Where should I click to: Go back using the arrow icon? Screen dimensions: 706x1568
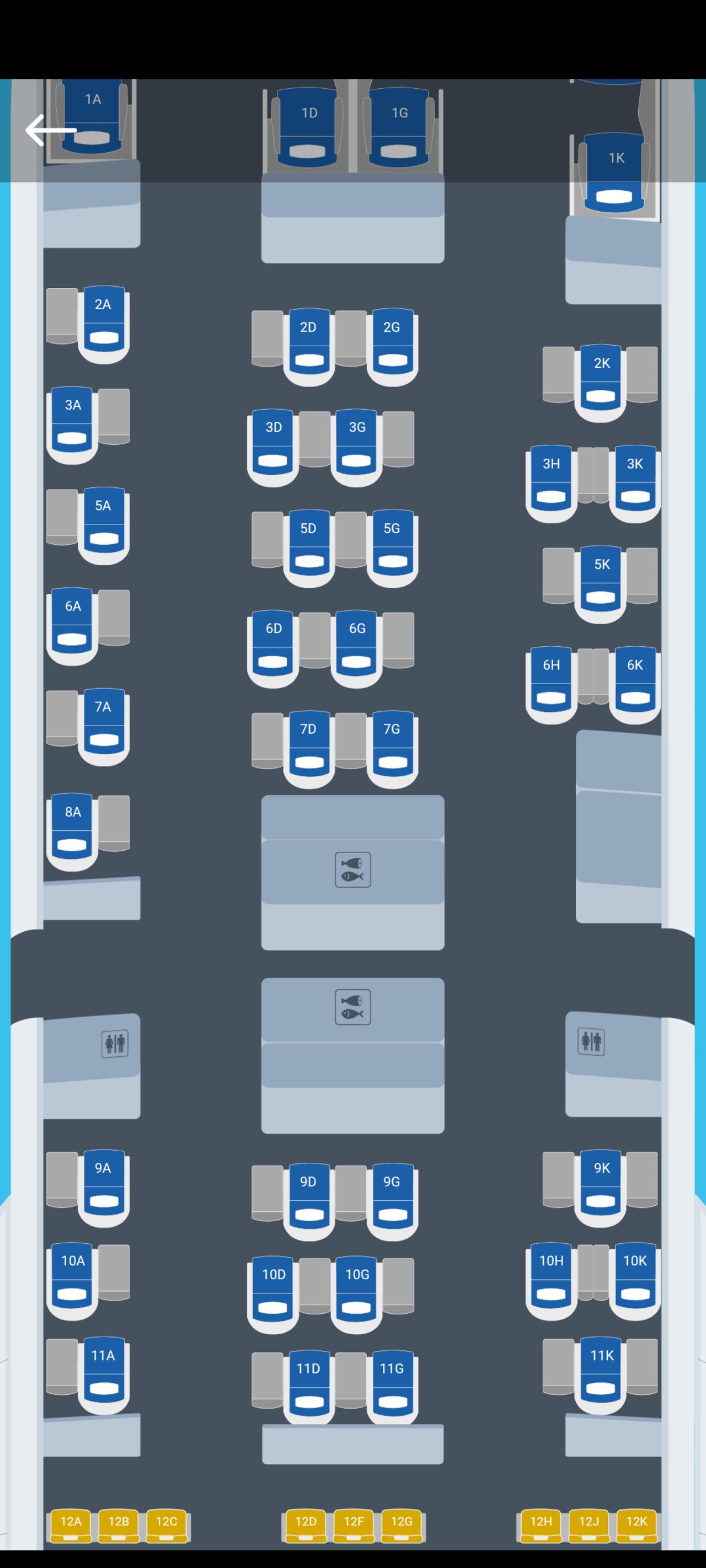[51, 130]
